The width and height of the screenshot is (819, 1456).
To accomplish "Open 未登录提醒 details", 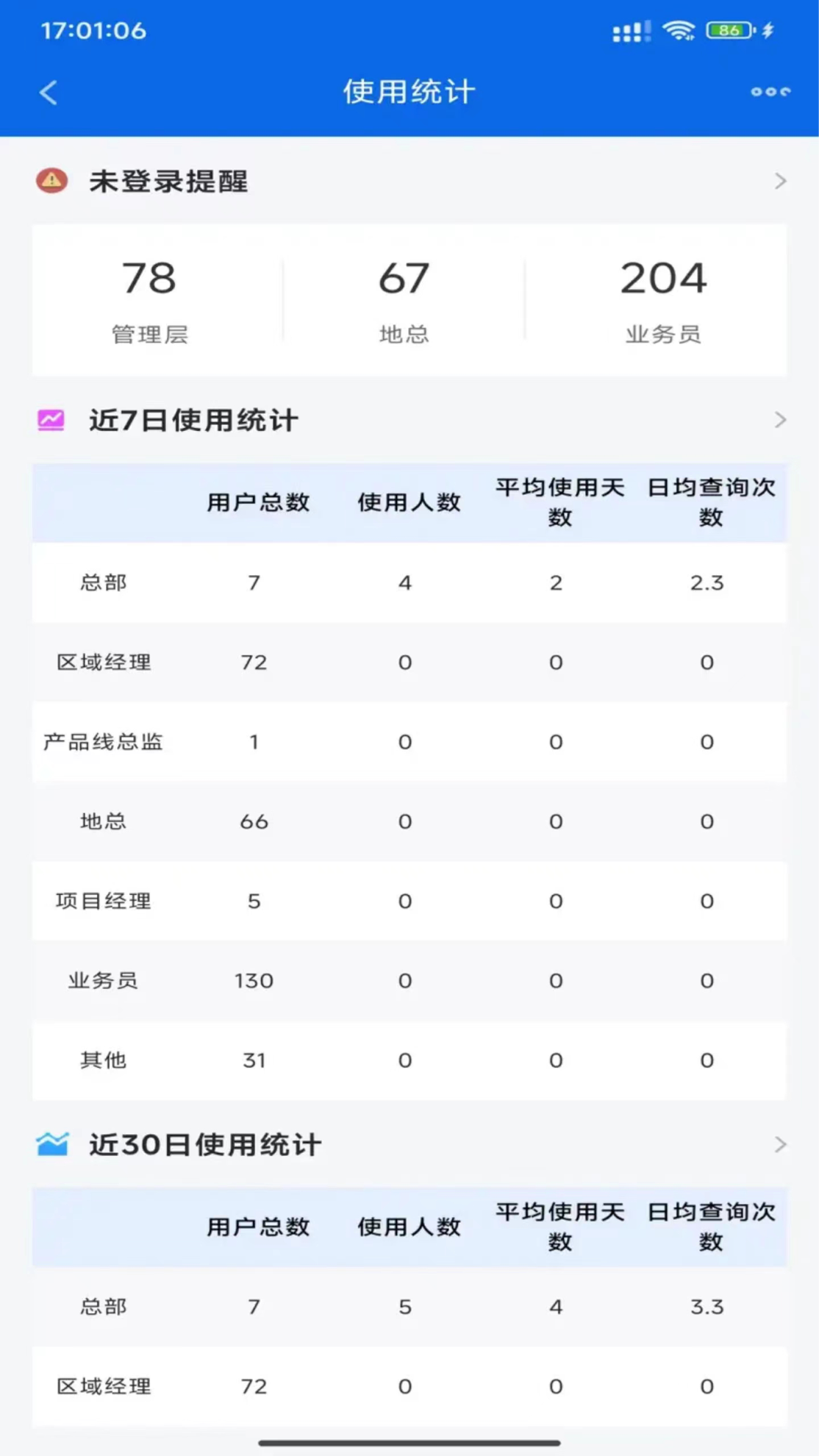I will 779,181.
